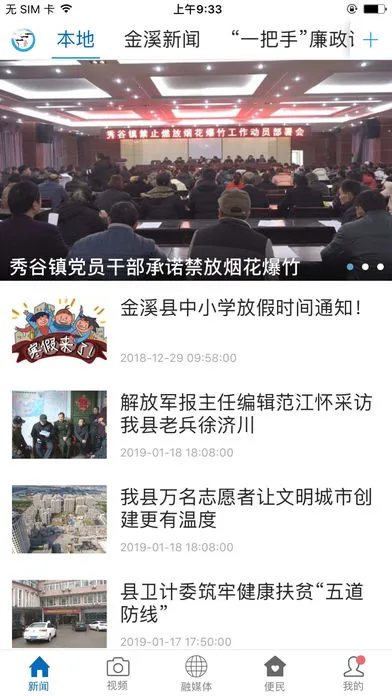
Task: Open the 融媒体 bottom tab
Action: (x=196, y=673)
